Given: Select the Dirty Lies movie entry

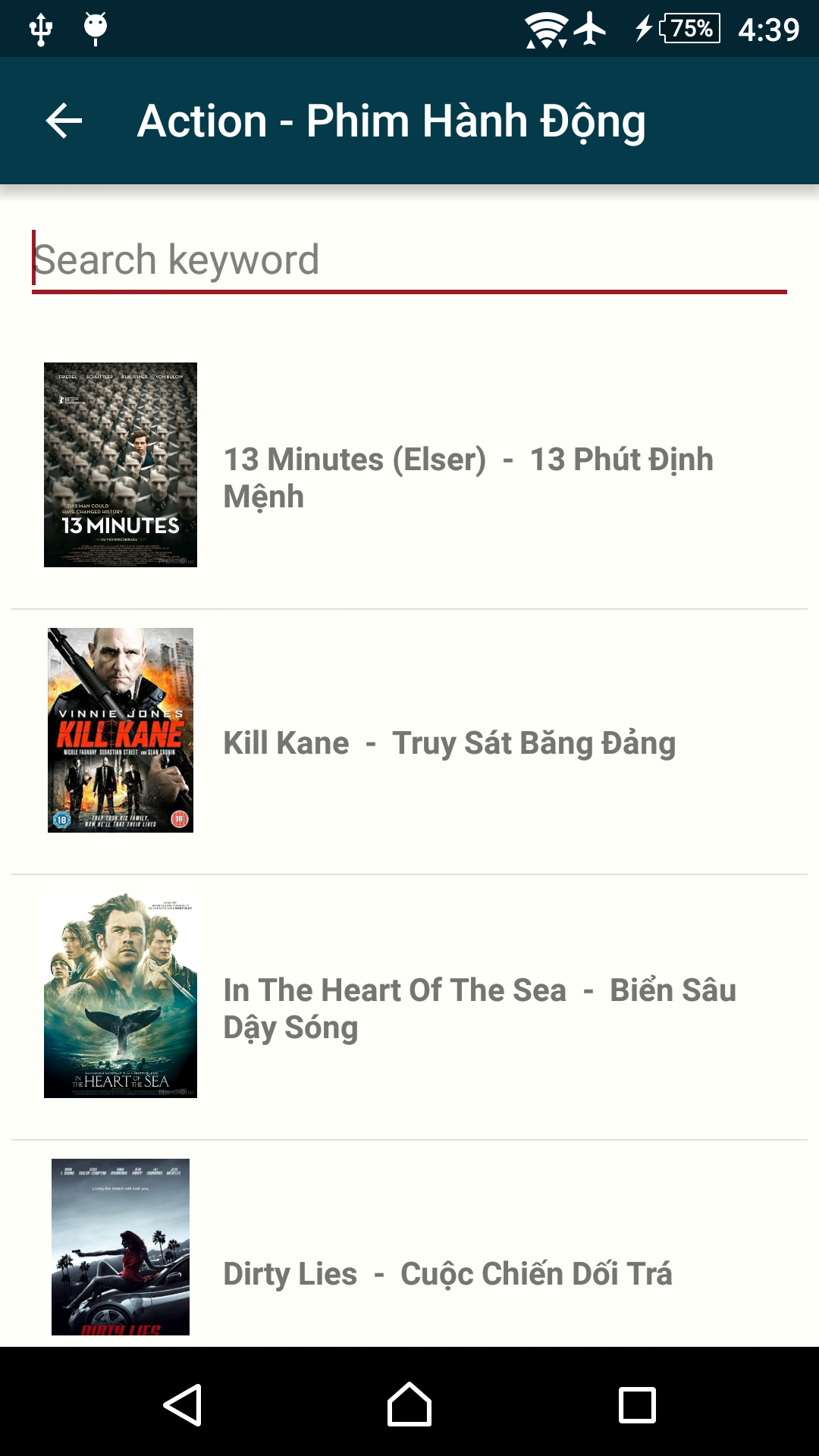Looking at the screenshot, I should 447,1274.
